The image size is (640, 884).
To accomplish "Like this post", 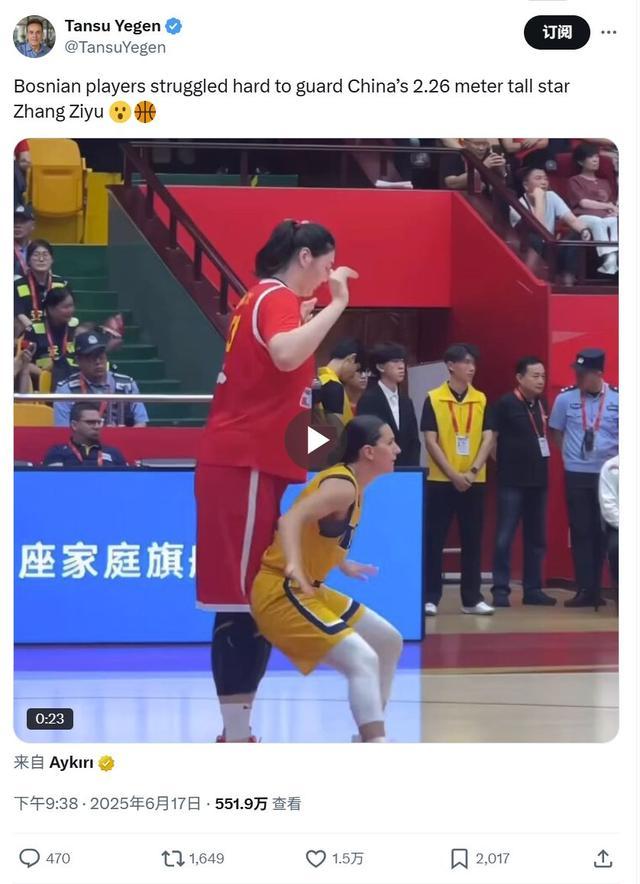I will click(316, 858).
